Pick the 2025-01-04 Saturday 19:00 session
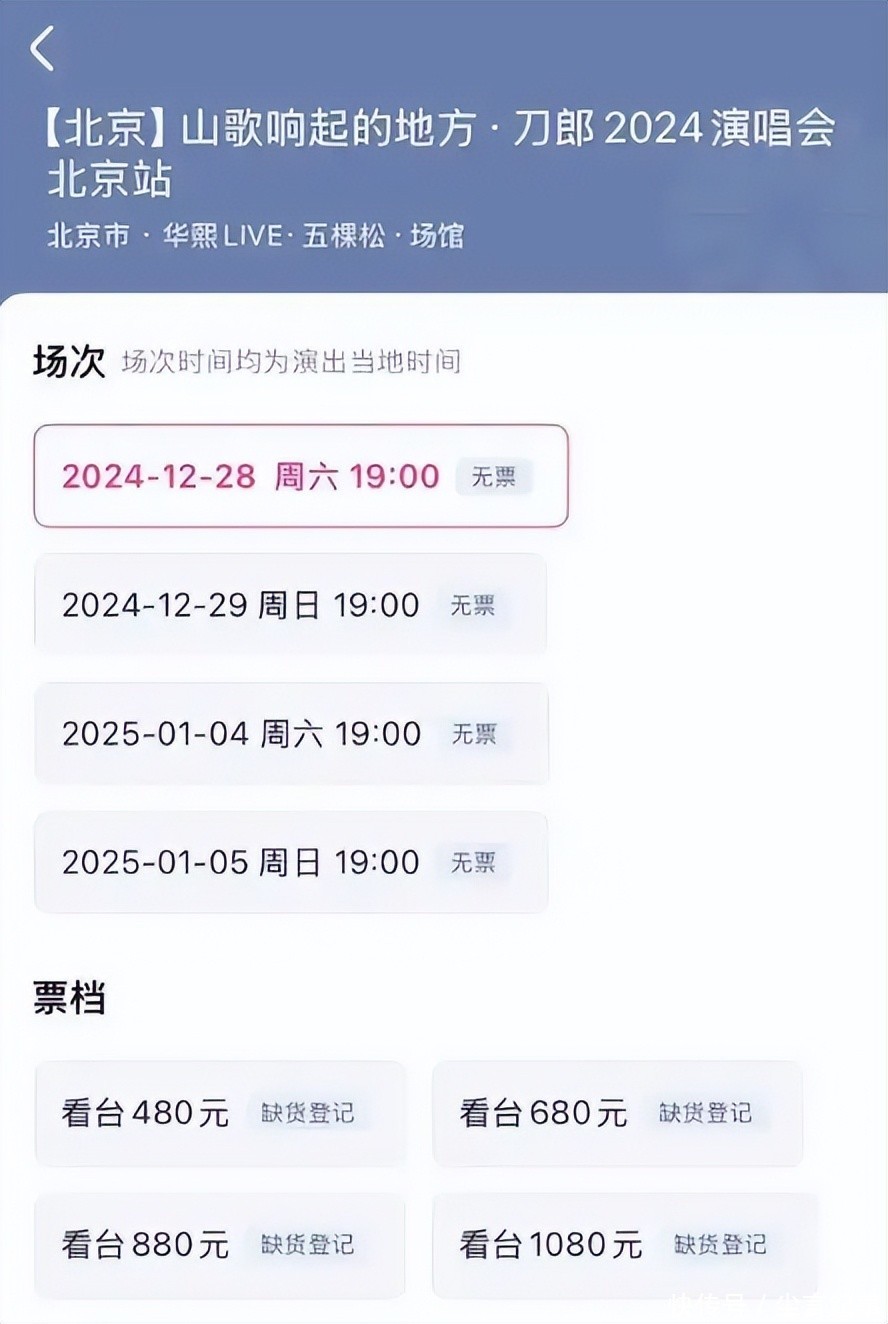The height and width of the screenshot is (1324, 888). click(x=290, y=734)
